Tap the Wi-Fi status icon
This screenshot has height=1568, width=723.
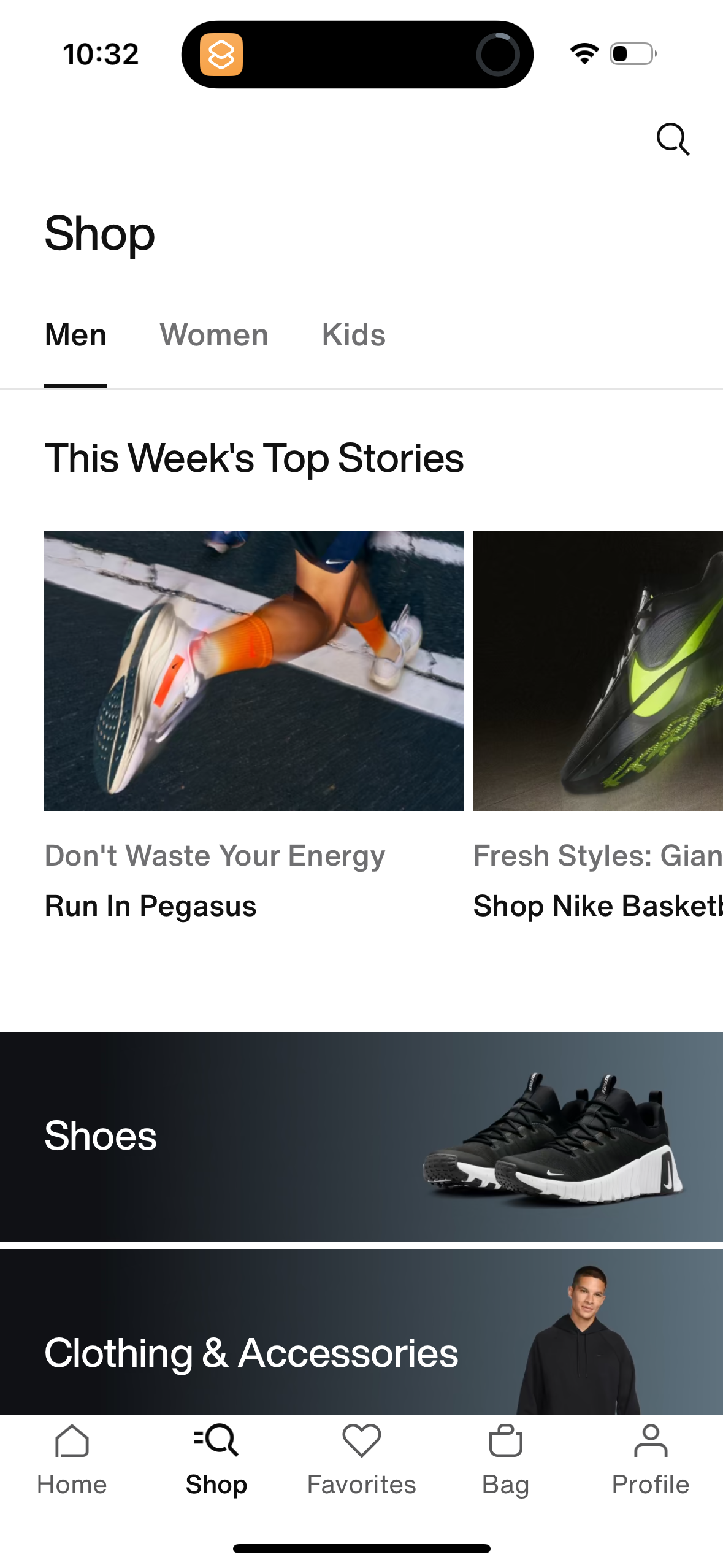[x=583, y=54]
